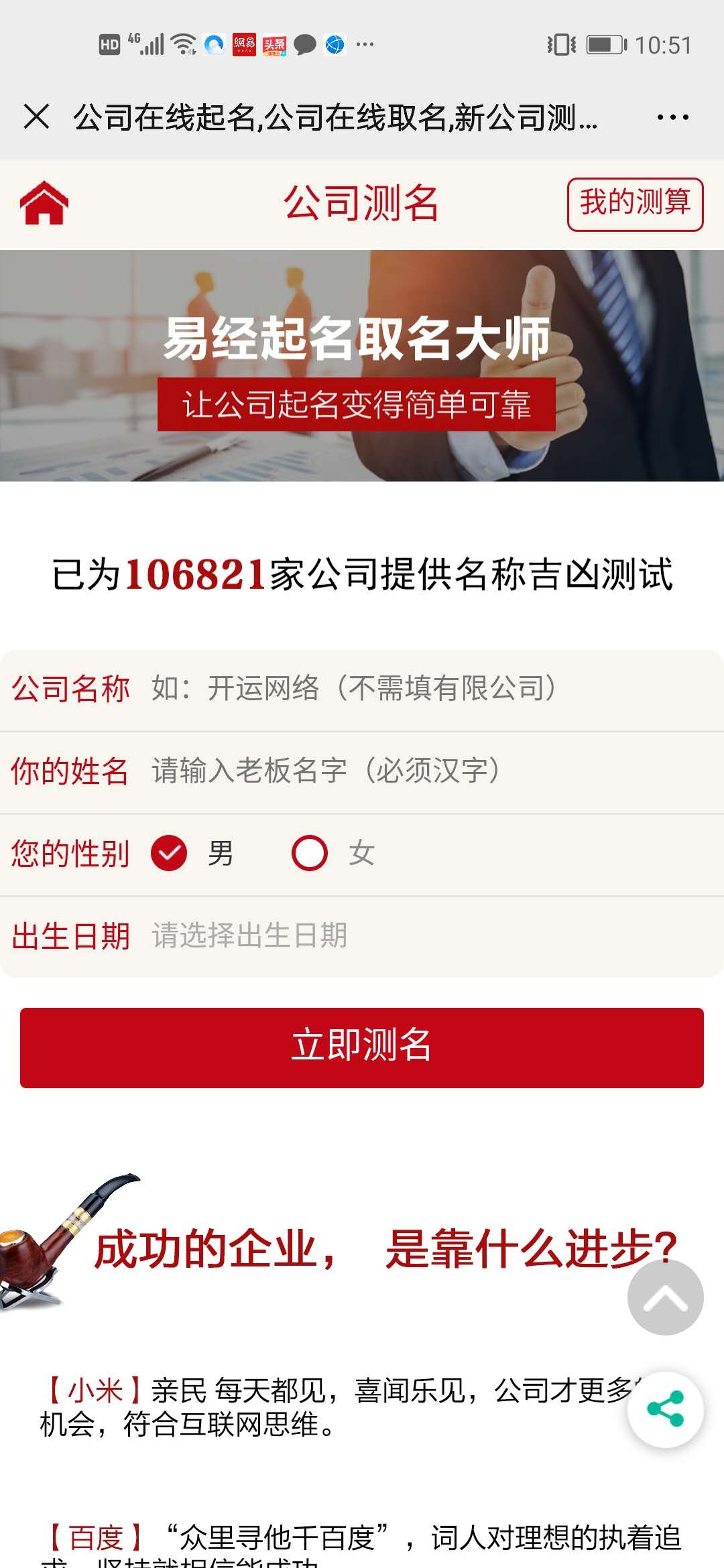Focus the 公司名称 input field
724x1568 pixels.
pos(429,689)
